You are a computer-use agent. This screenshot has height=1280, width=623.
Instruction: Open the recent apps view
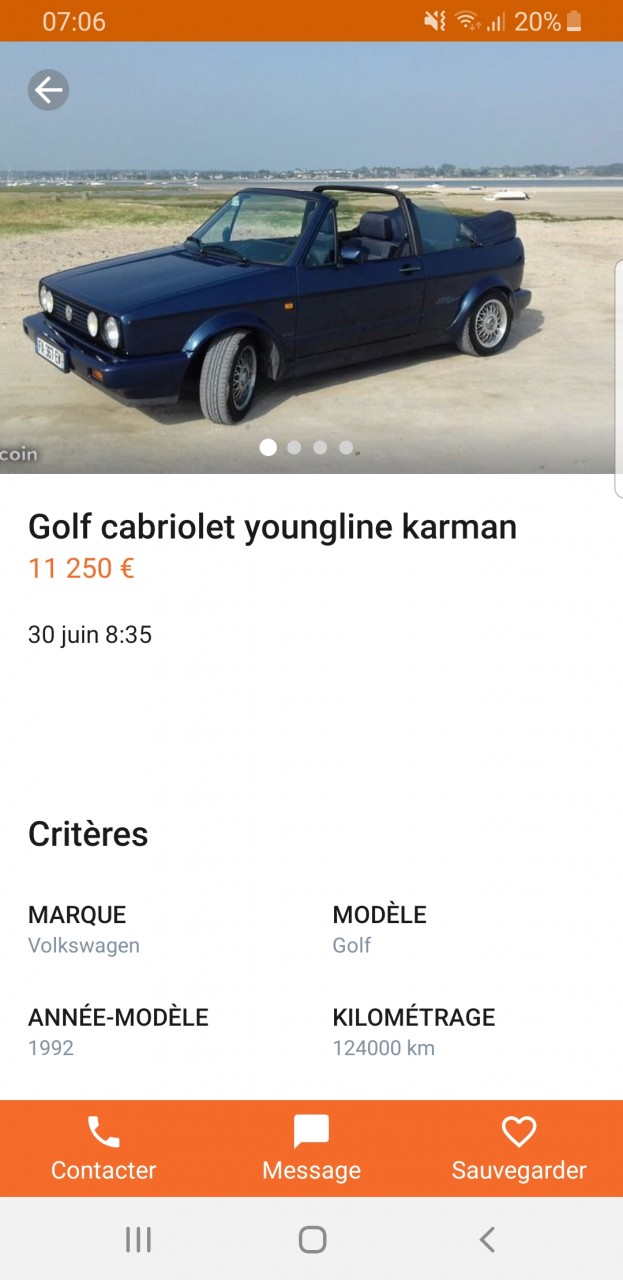pos(138,1240)
